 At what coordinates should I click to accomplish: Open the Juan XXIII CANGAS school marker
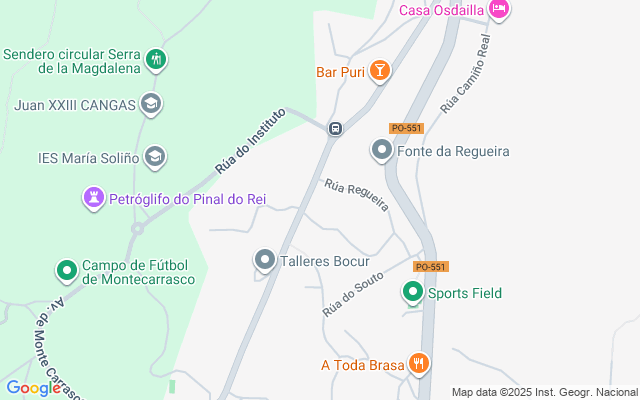pos(150,103)
